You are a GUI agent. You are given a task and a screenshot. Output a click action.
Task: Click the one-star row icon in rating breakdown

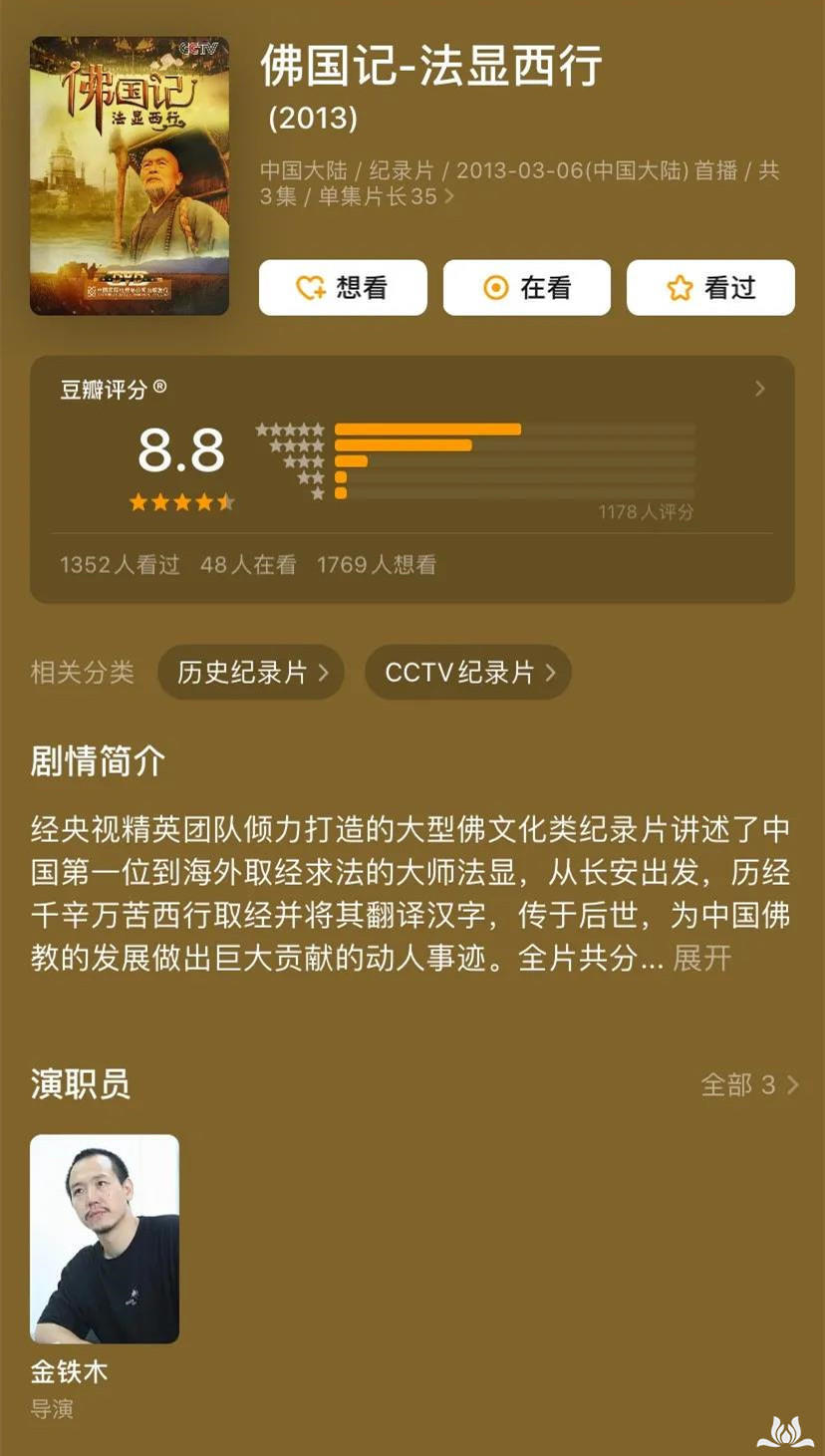(x=319, y=492)
